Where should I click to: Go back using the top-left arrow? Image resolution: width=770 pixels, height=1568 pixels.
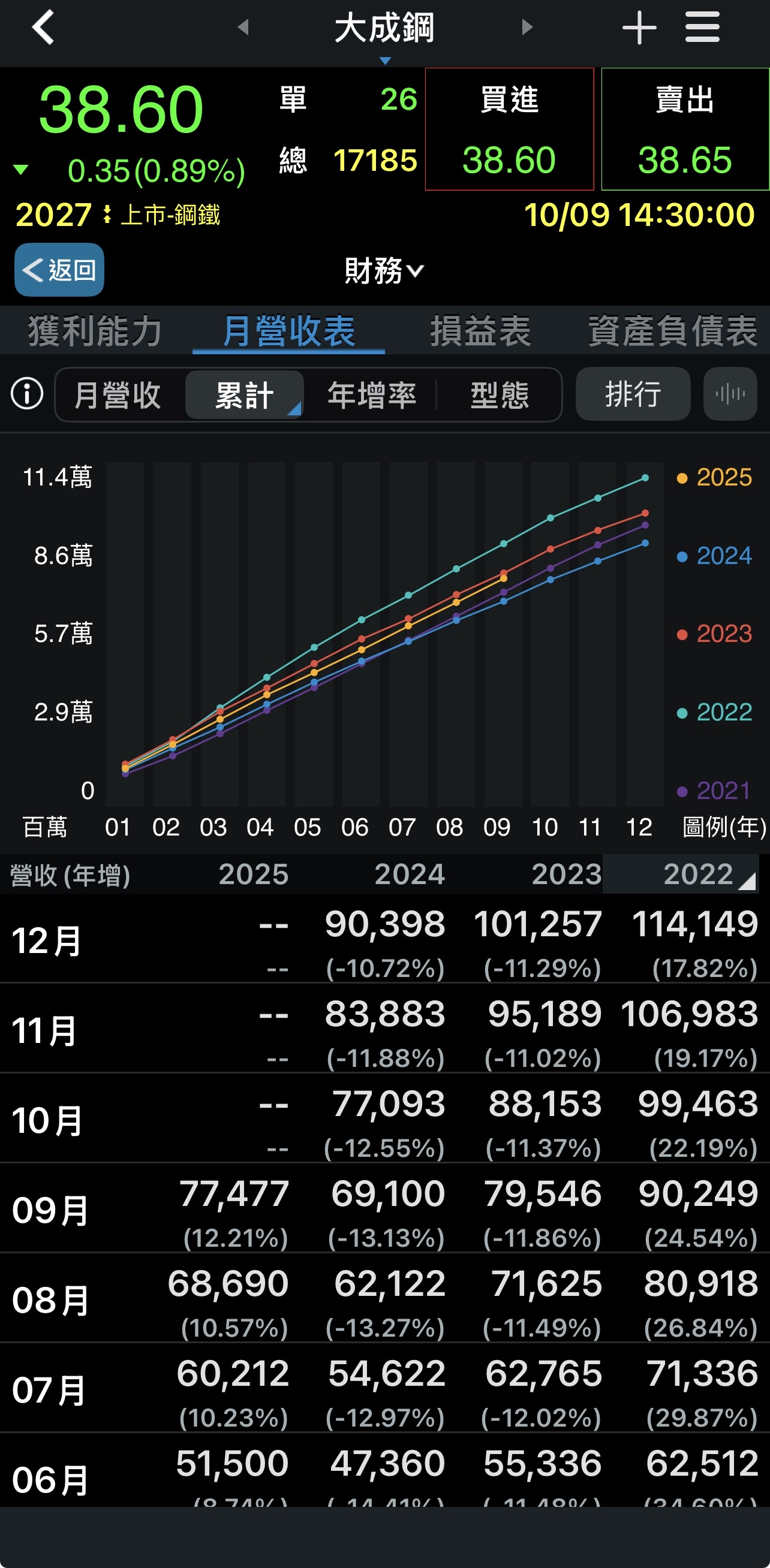43,28
